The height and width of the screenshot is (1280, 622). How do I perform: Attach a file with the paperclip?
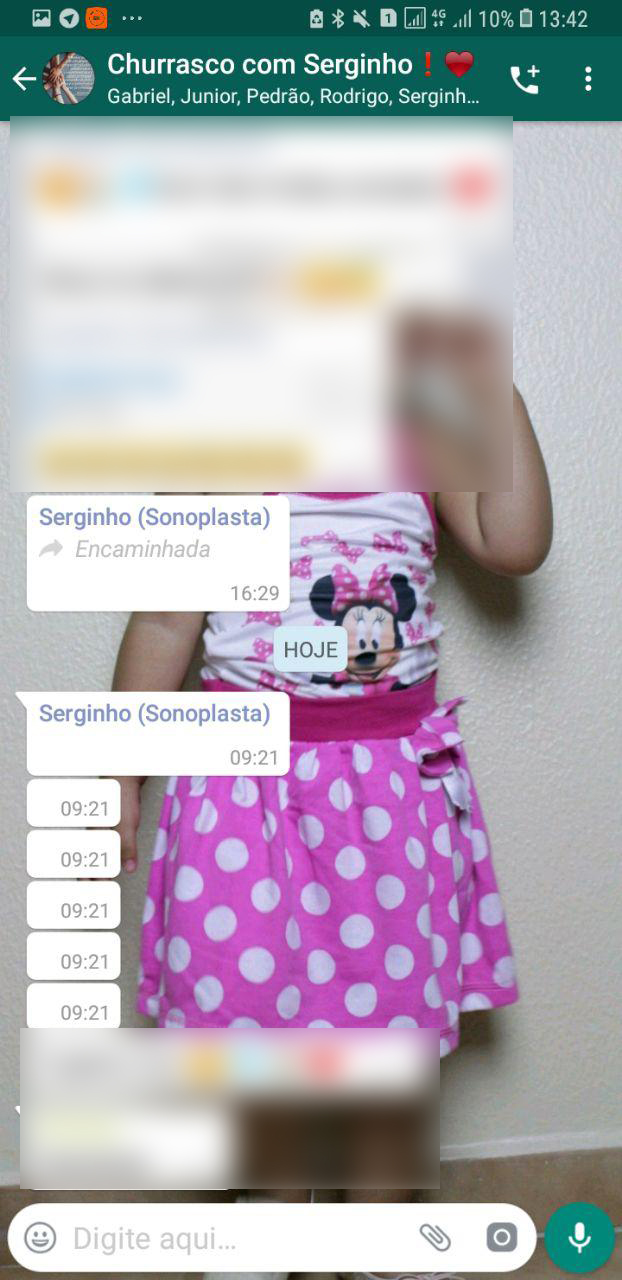click(435, 1238)
